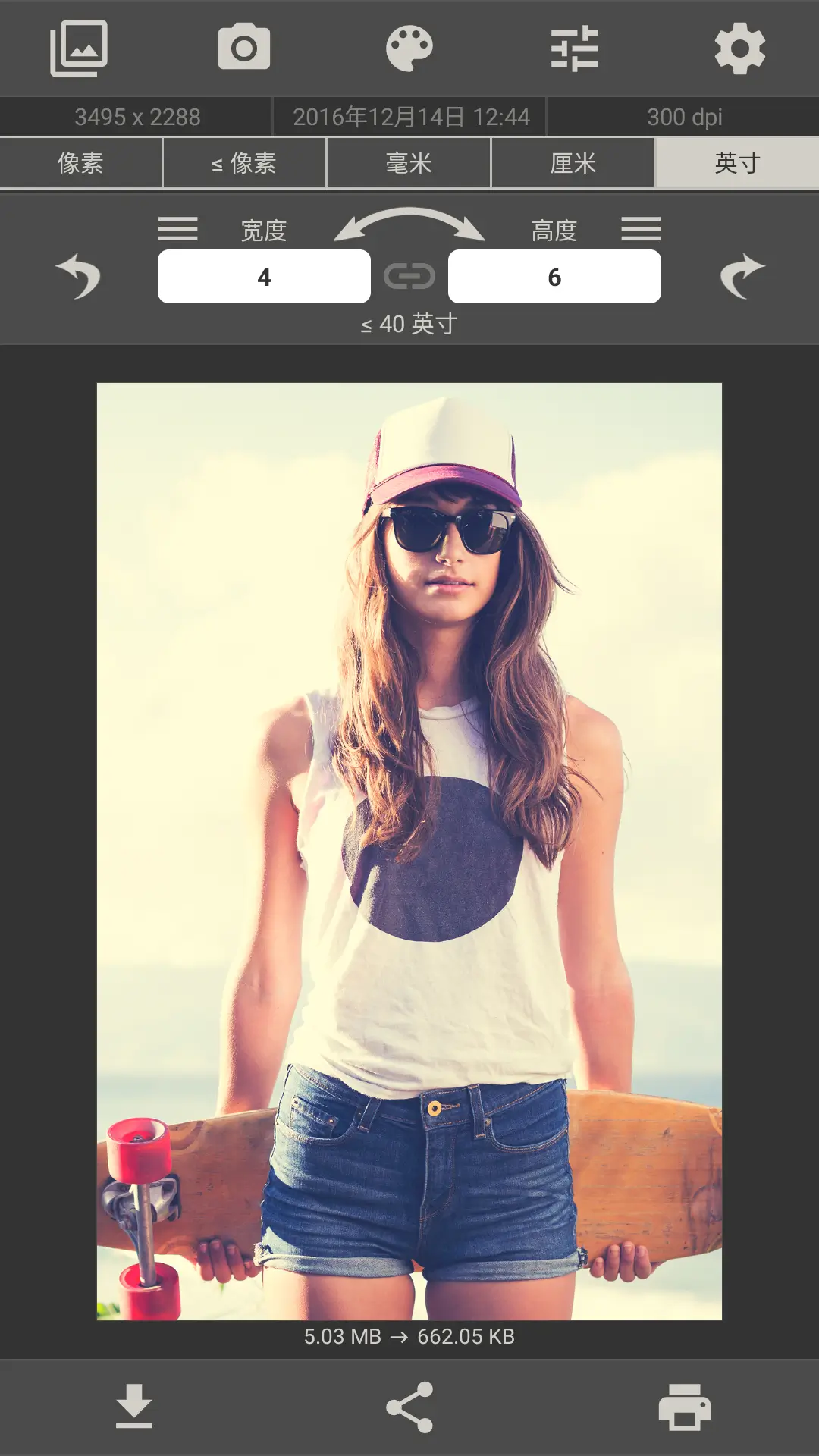Screen dimensions: 819x1456
Task: Open the color palette filters
Action: [x=409, y=49]
